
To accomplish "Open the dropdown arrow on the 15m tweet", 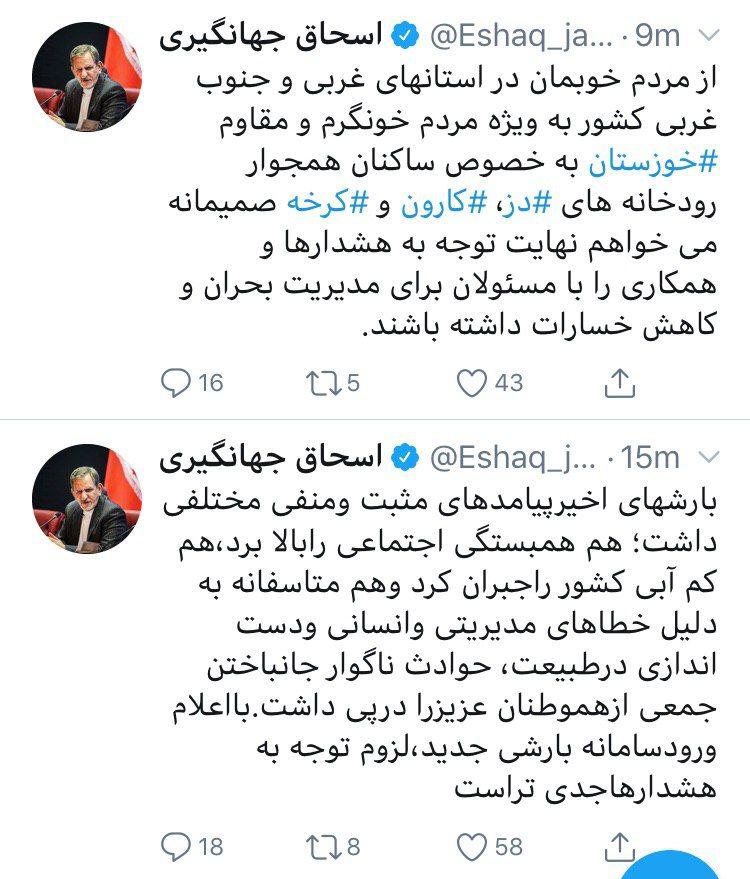I will pos(707,459).
